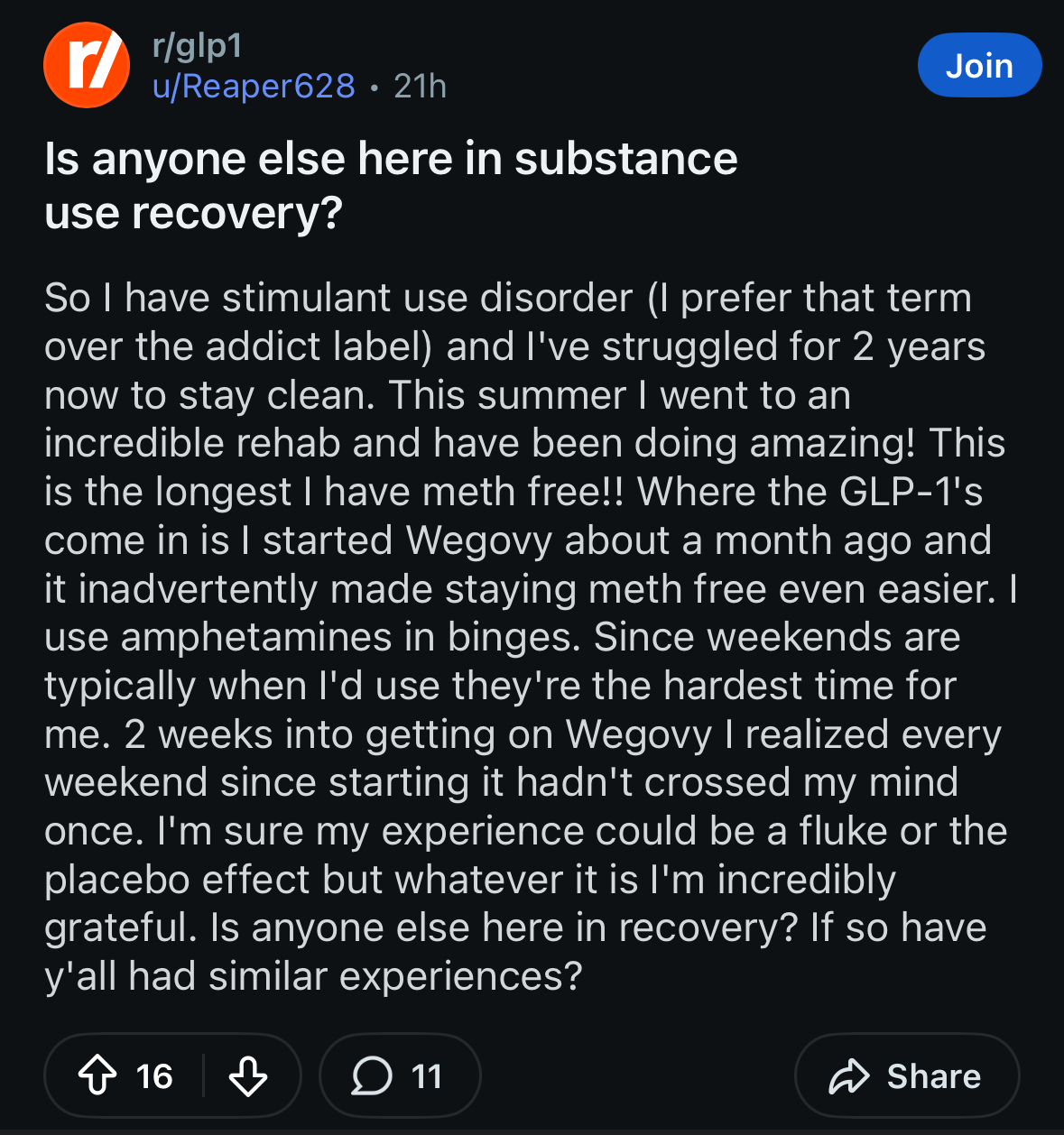The width and height of the screenshot is (1064, 1135).
Task: Open the 11 comments on this post
Action: (398, 1075)
